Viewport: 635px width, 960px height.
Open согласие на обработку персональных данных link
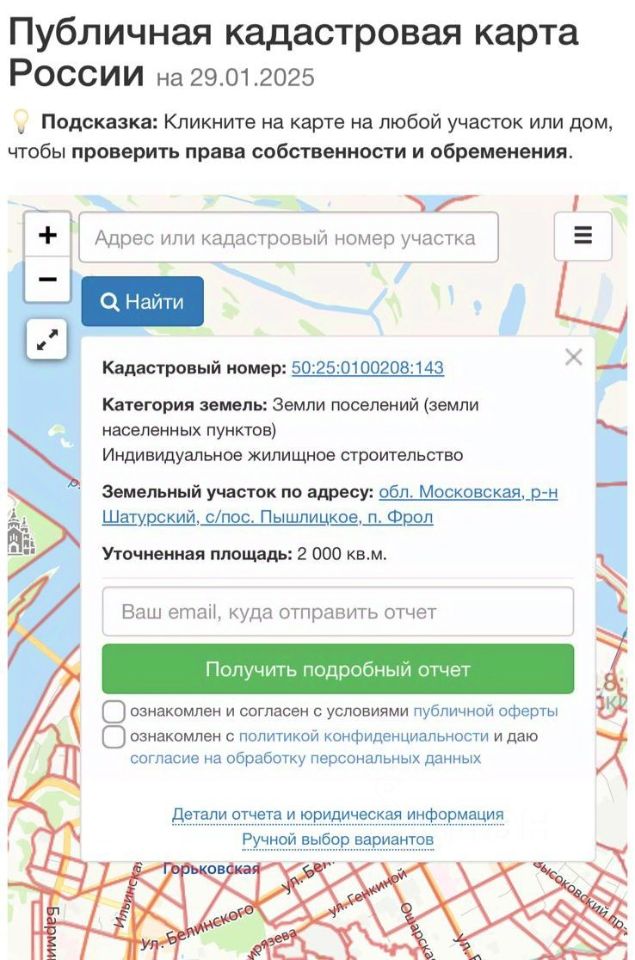pyautogui.click(x=305, y=759)
